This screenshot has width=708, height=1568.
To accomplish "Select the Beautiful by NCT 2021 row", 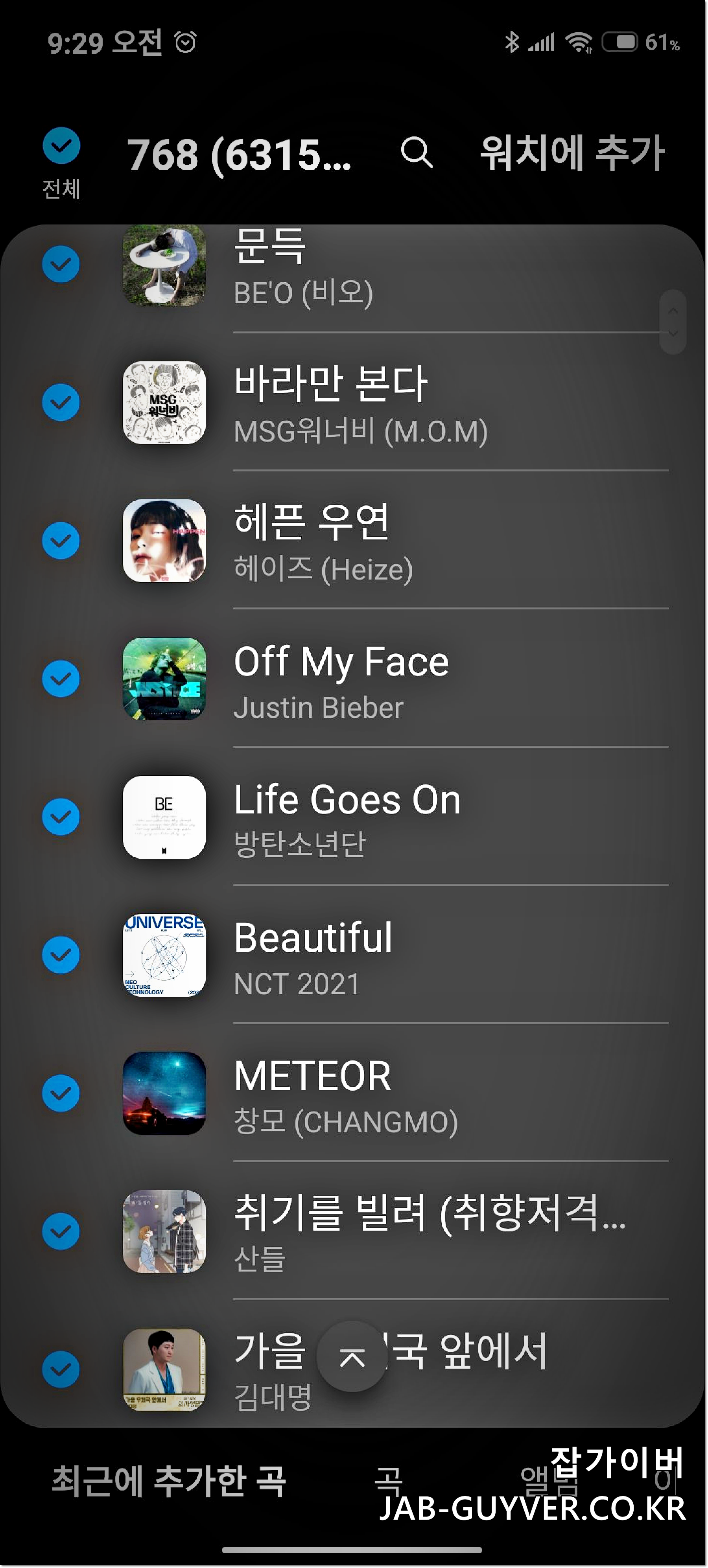I will click(x=390, y=955).
